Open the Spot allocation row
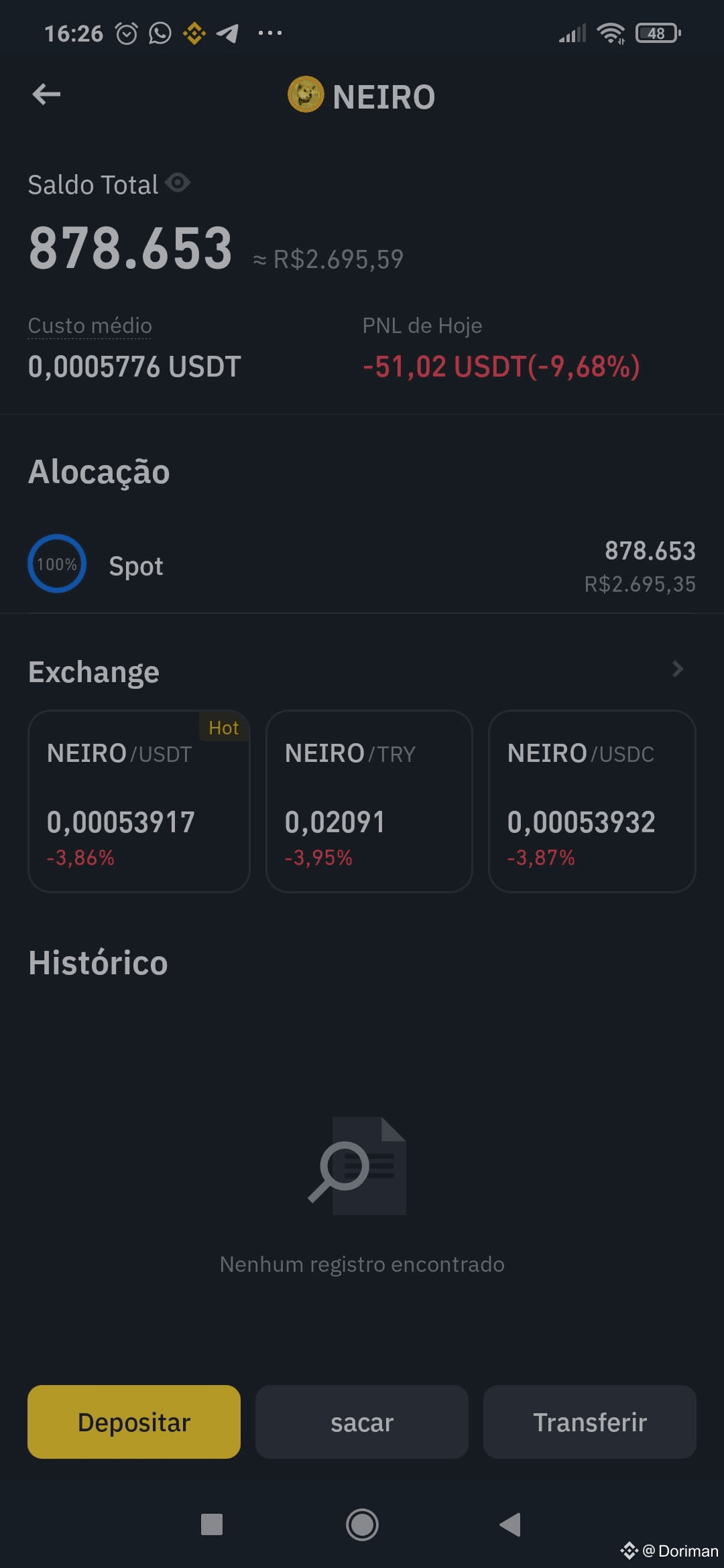The image size is (724, 1568). pos(362,566)
